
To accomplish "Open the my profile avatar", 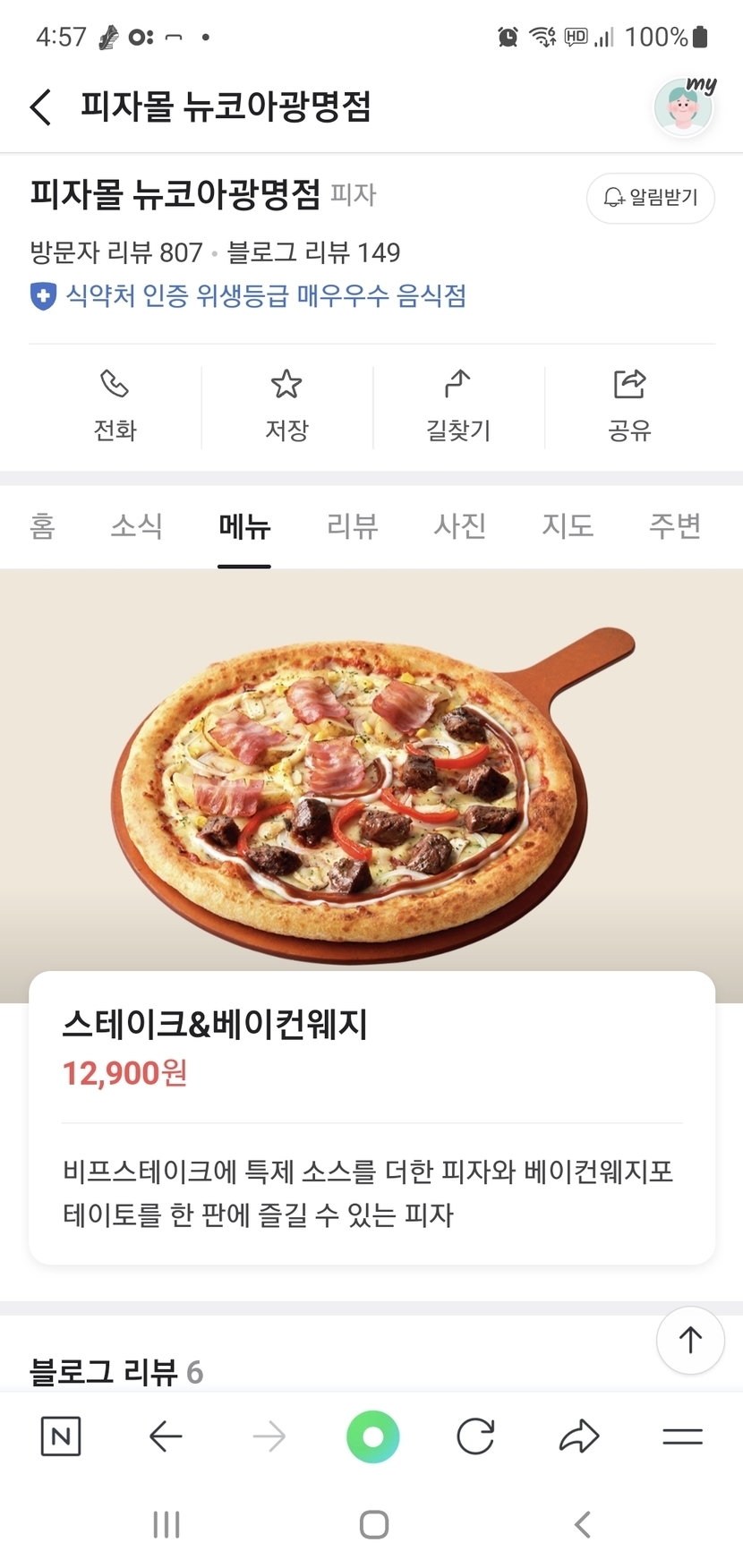I will coord(684,107).
